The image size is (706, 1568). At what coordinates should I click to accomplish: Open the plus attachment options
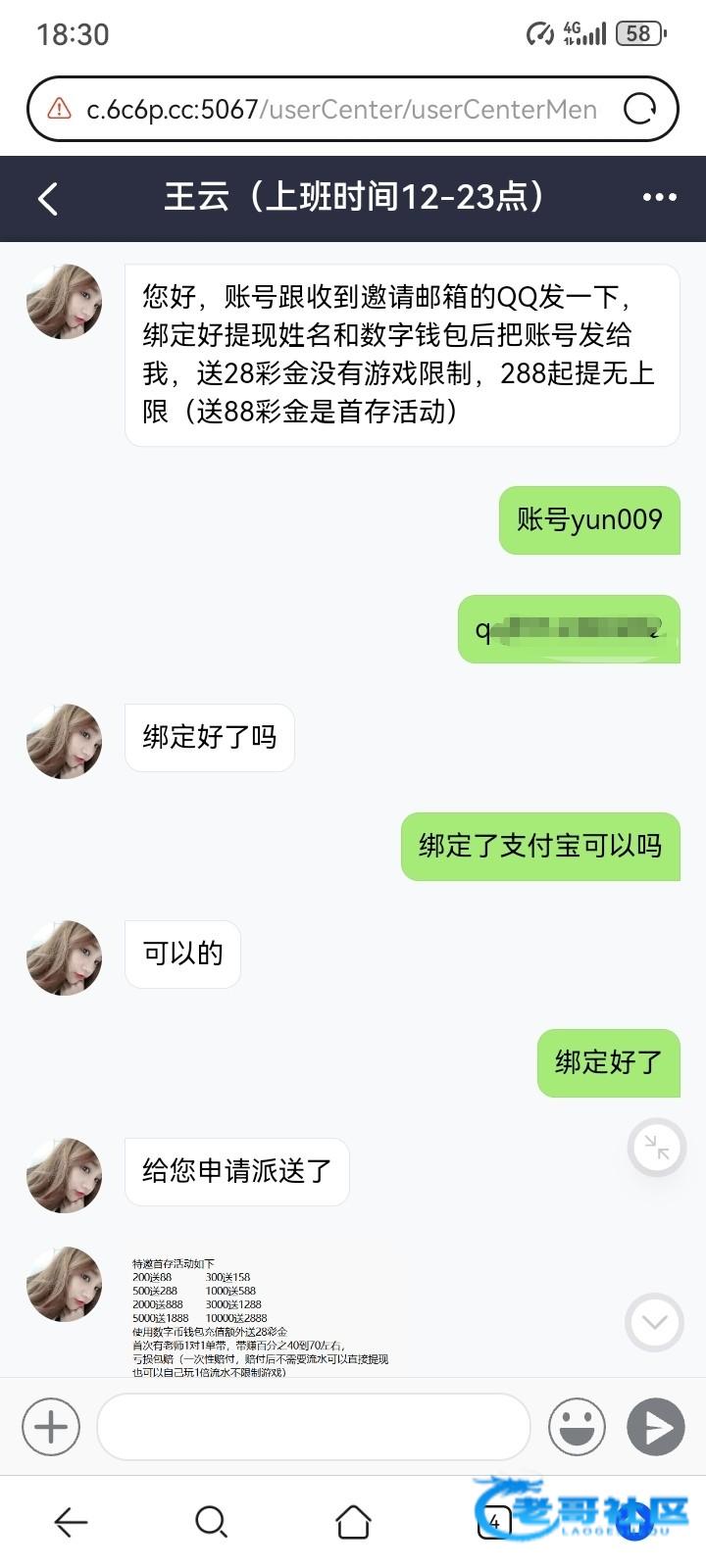click(x=51, y=1427)
